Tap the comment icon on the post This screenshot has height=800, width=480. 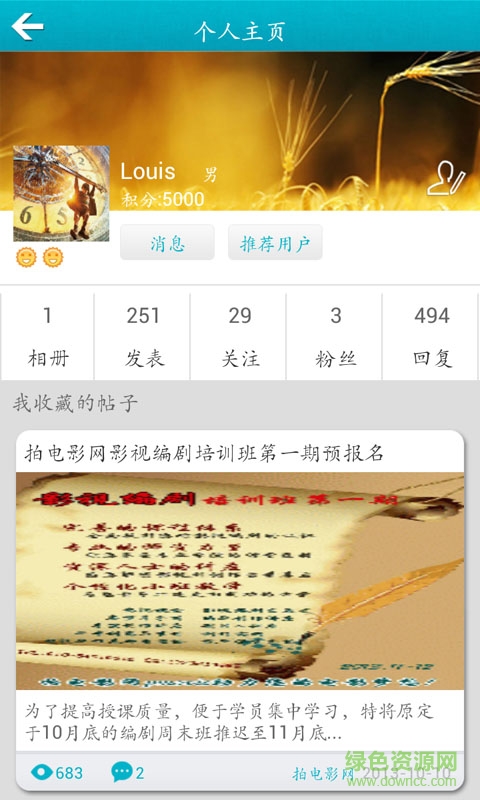click(x=121, y=772)
